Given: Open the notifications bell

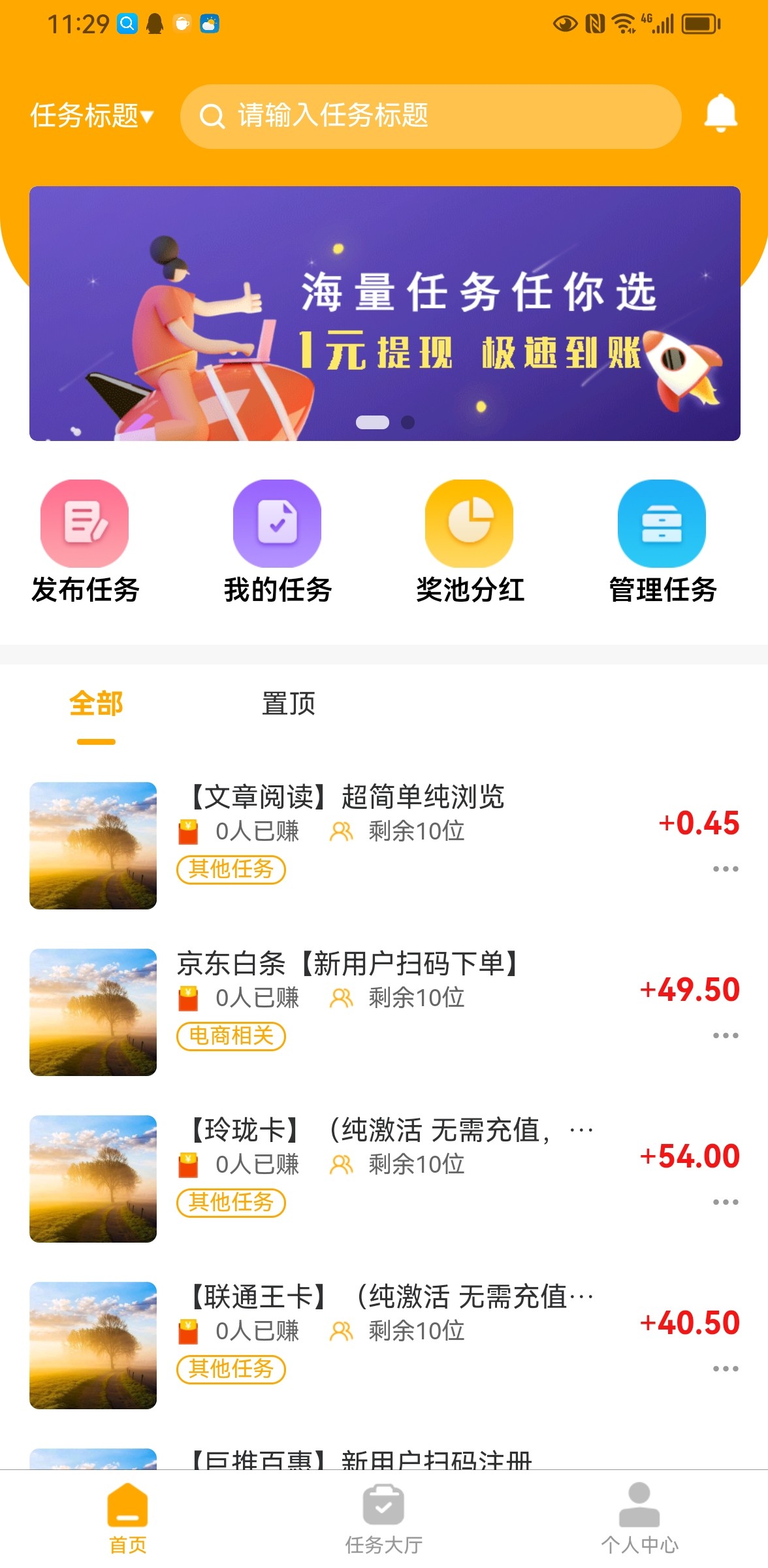Looking at the screenshot, I should tap(720, 114).
